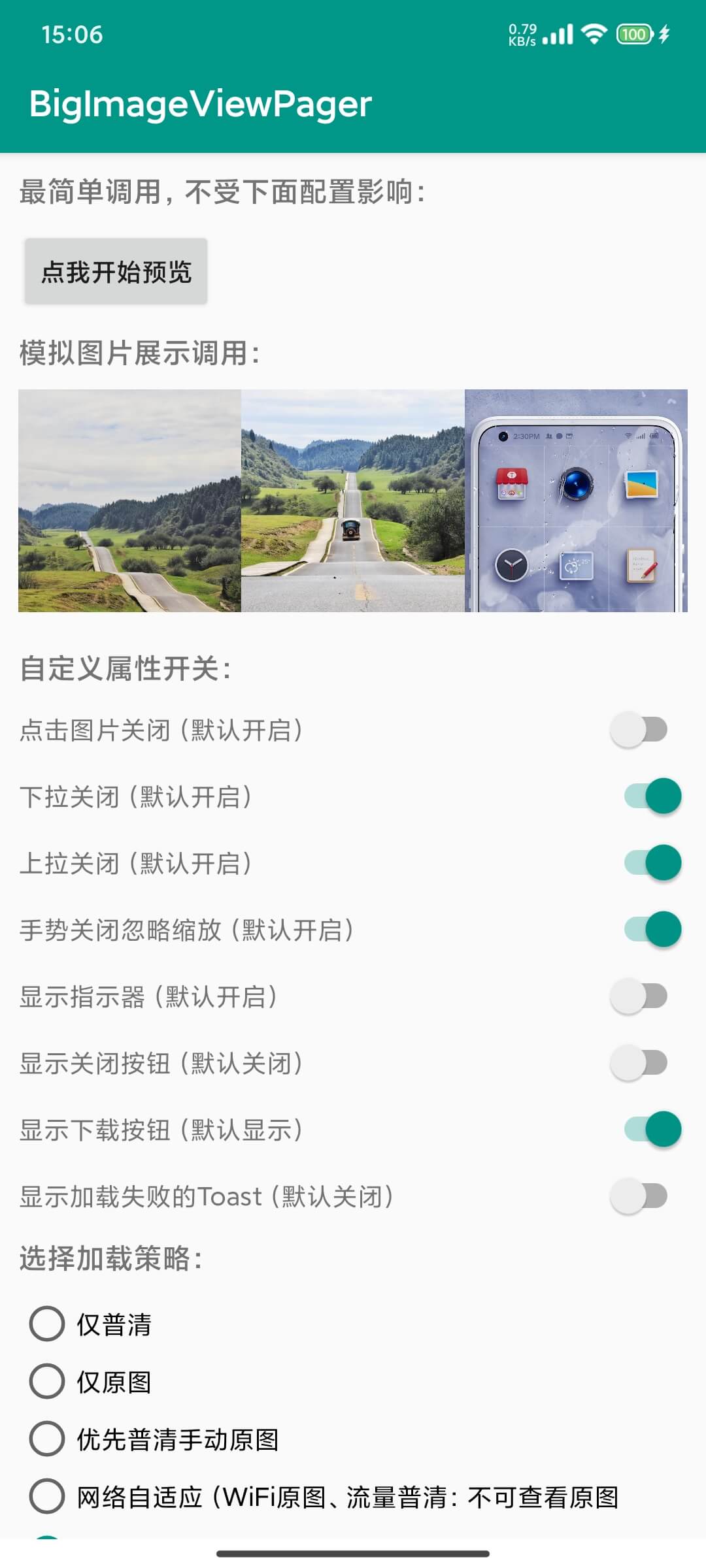Turn on 显示指示器 switch

pos(639,996)
